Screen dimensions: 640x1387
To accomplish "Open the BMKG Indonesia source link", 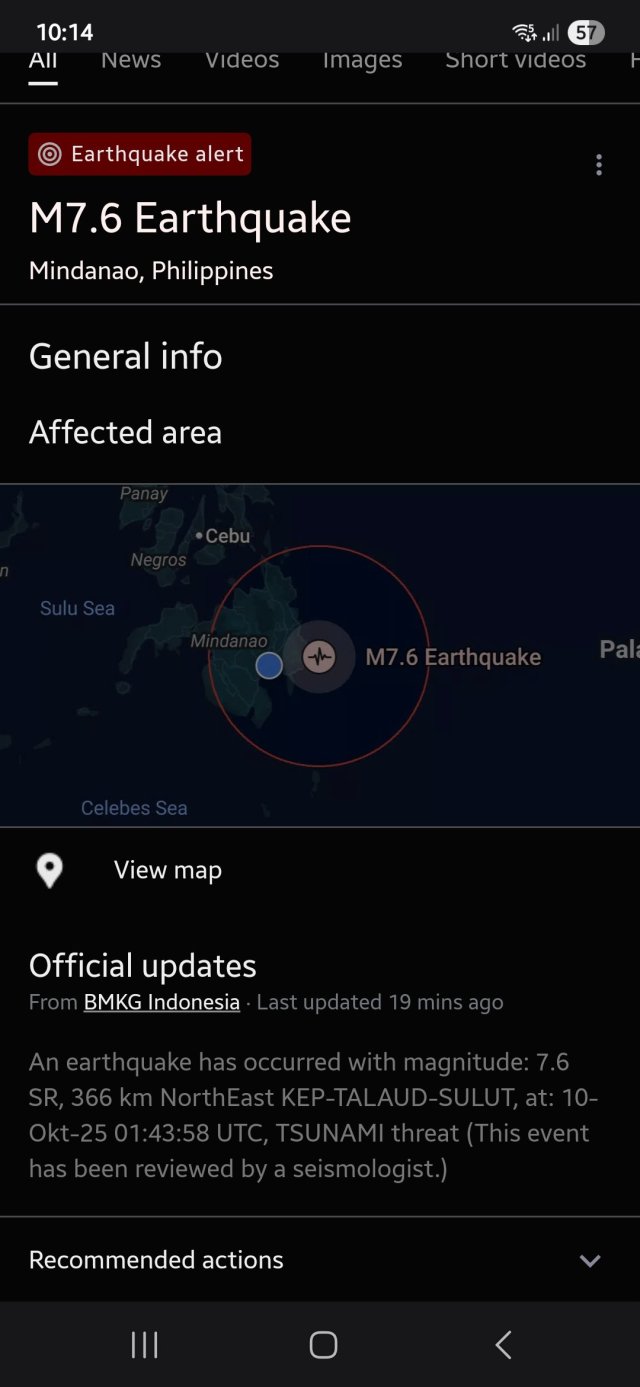I will coord(161,1002).
